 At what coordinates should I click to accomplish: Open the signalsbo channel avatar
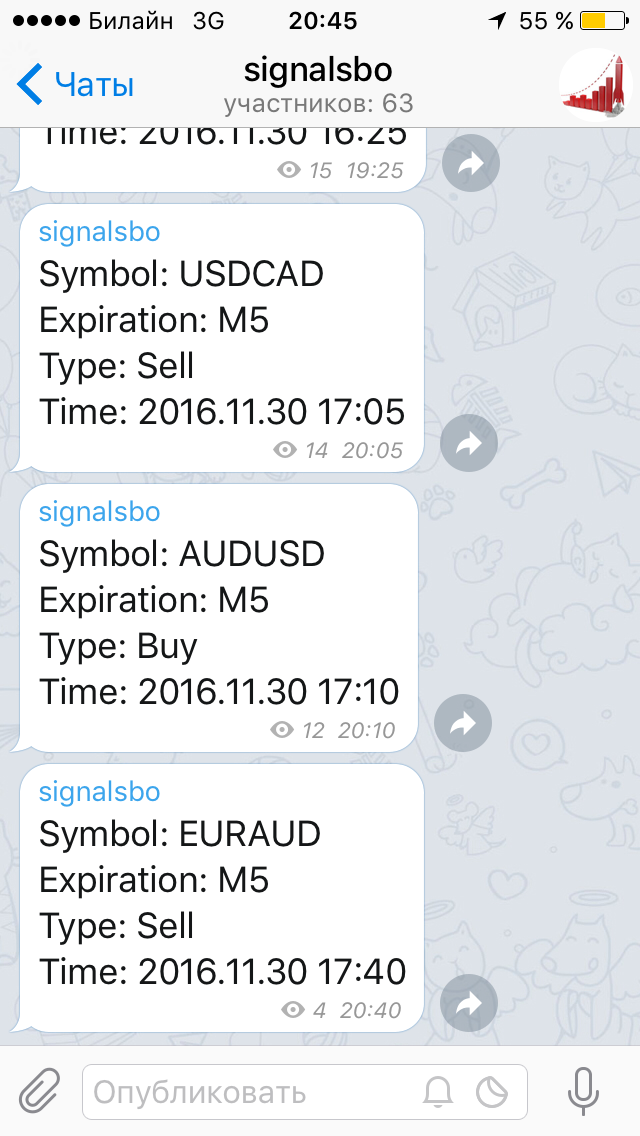pyautogui.click(x=596, y=84)
